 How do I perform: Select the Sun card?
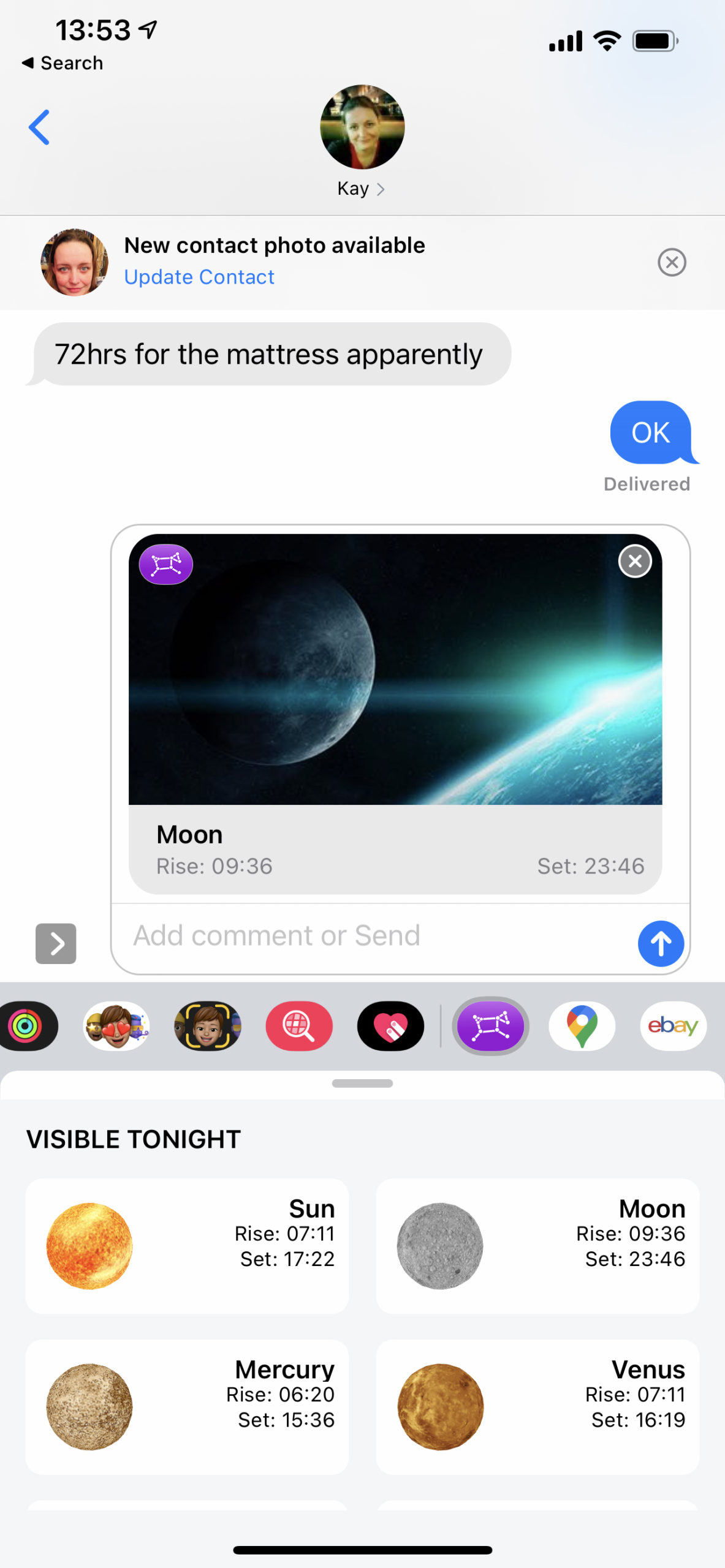tap(187, 1246)
